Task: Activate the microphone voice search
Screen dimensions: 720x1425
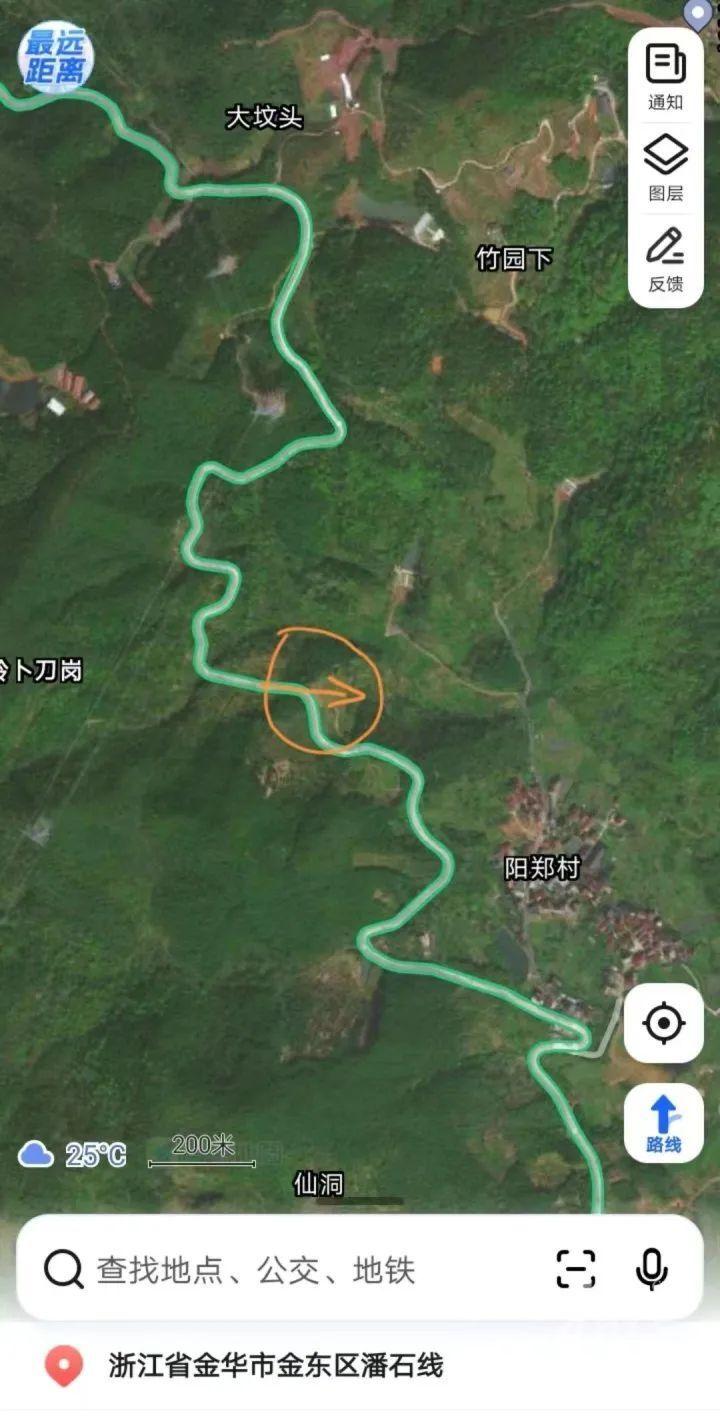Action: click(651, 1268)
